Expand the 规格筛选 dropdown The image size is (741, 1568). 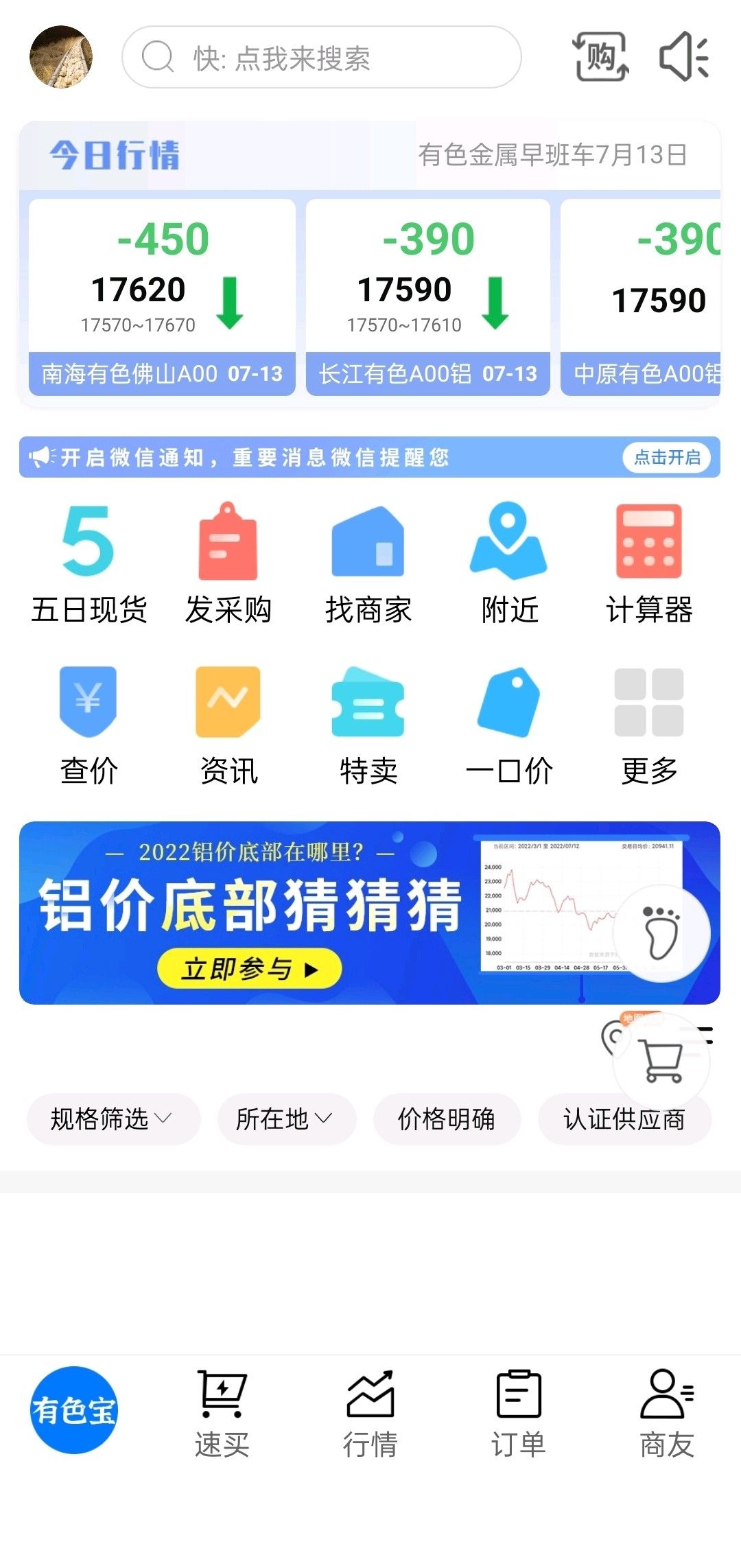click(x=113, y=1119)
